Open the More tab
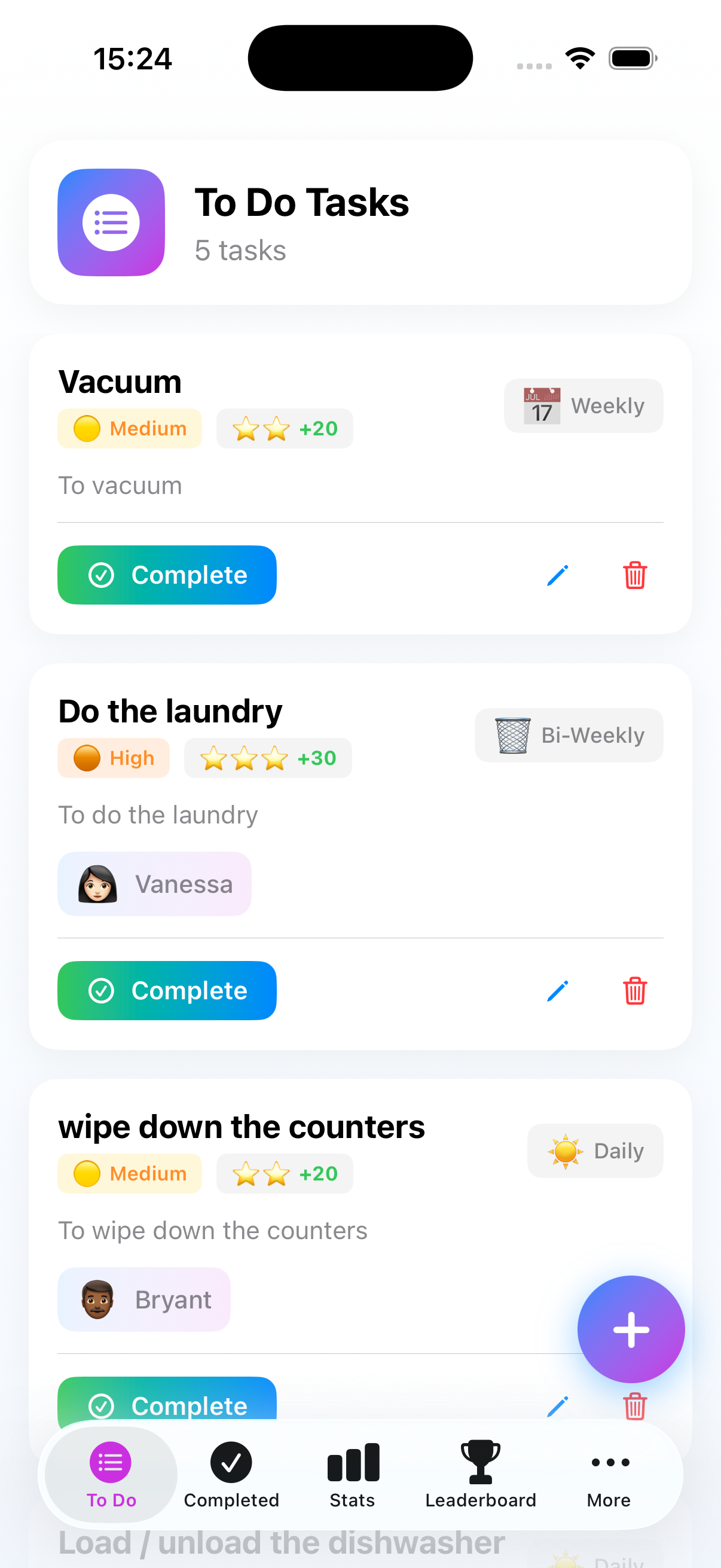The image size is (721, 1568). click(x=609, y=1474)
